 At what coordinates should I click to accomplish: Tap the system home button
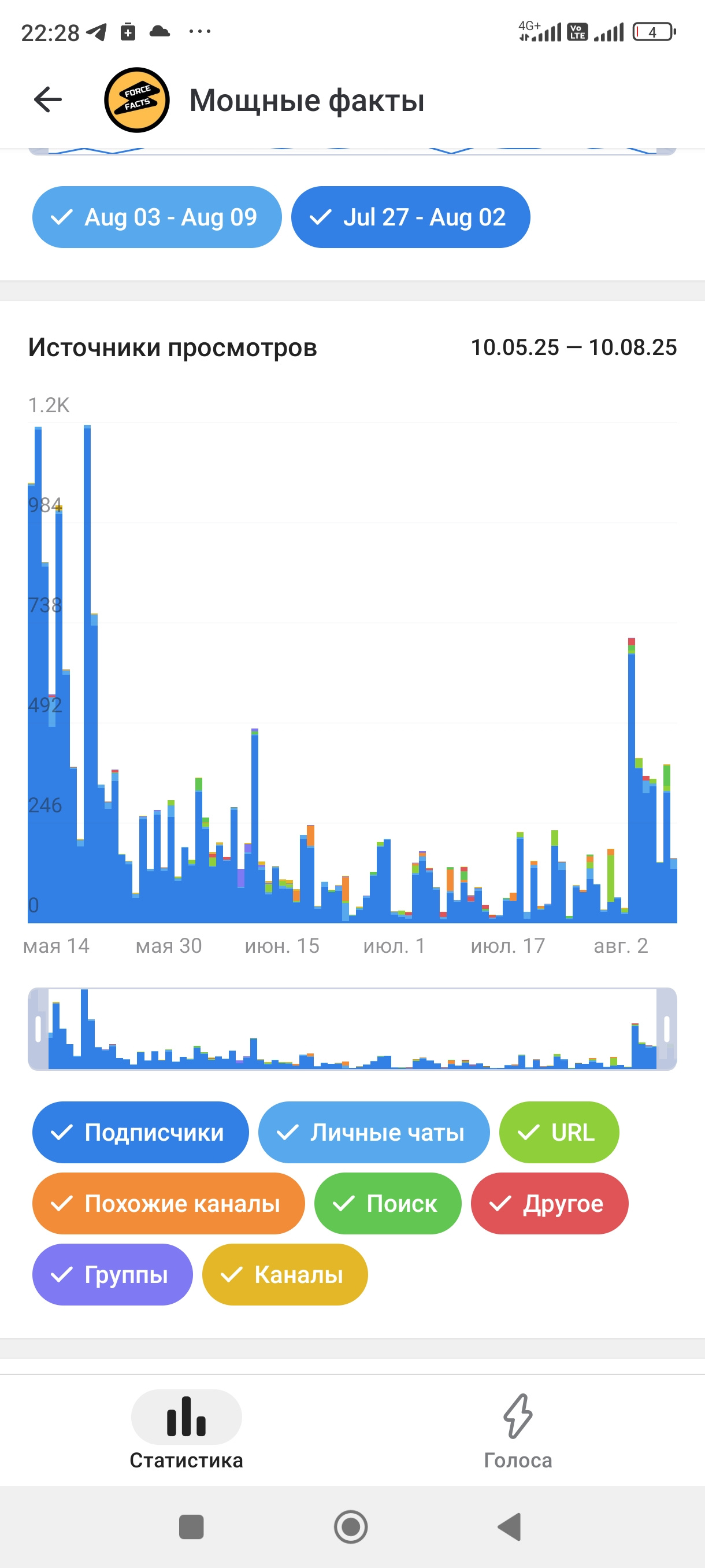point(351,1526)
